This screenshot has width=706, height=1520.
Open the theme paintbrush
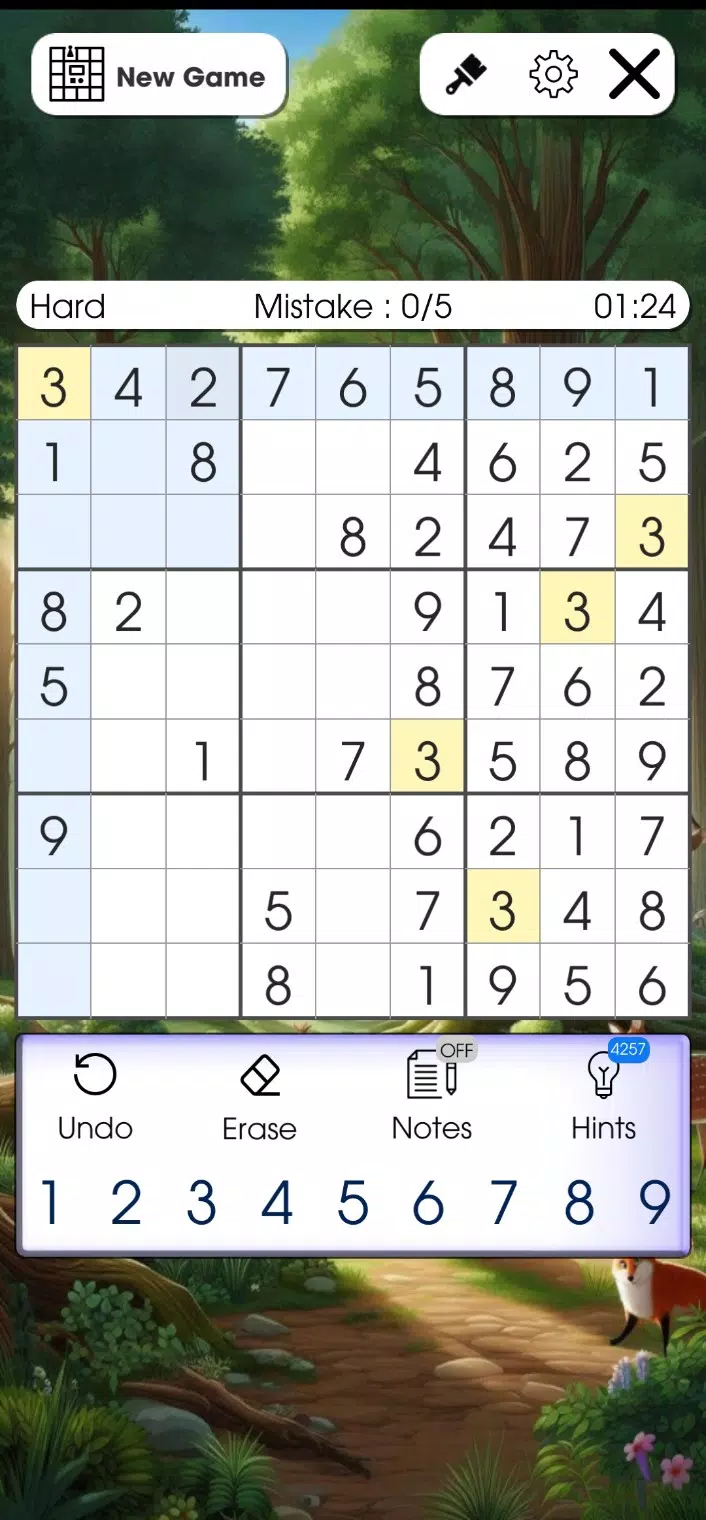pos(466,75)
